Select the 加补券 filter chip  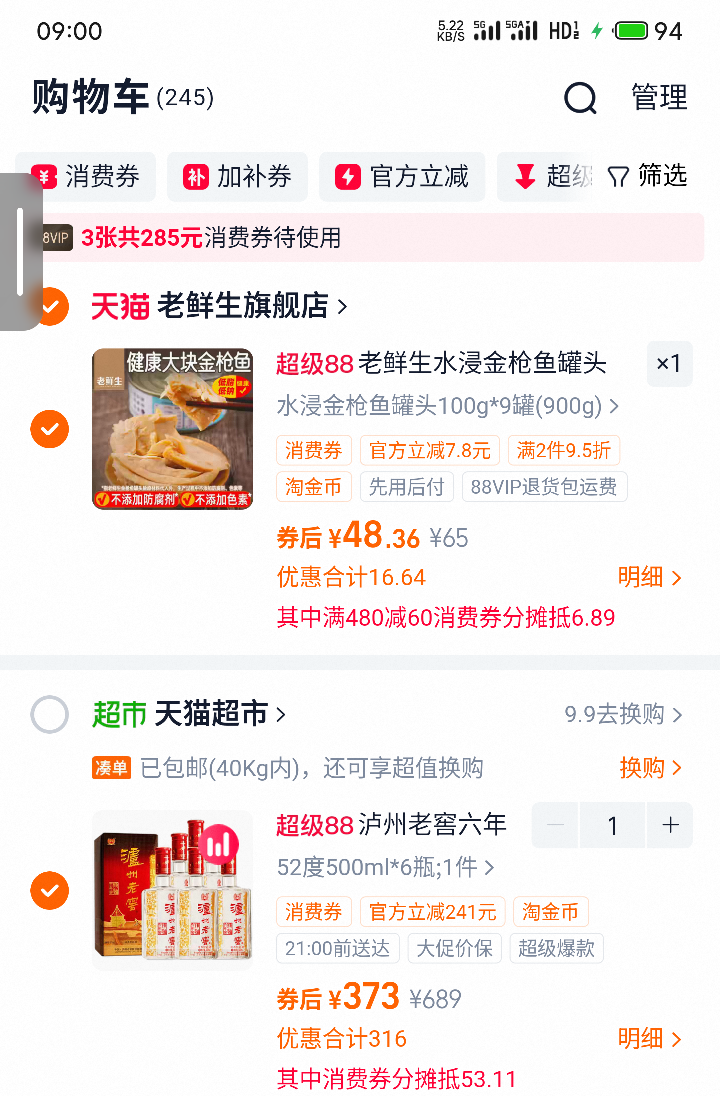click(x=238, y=177)
